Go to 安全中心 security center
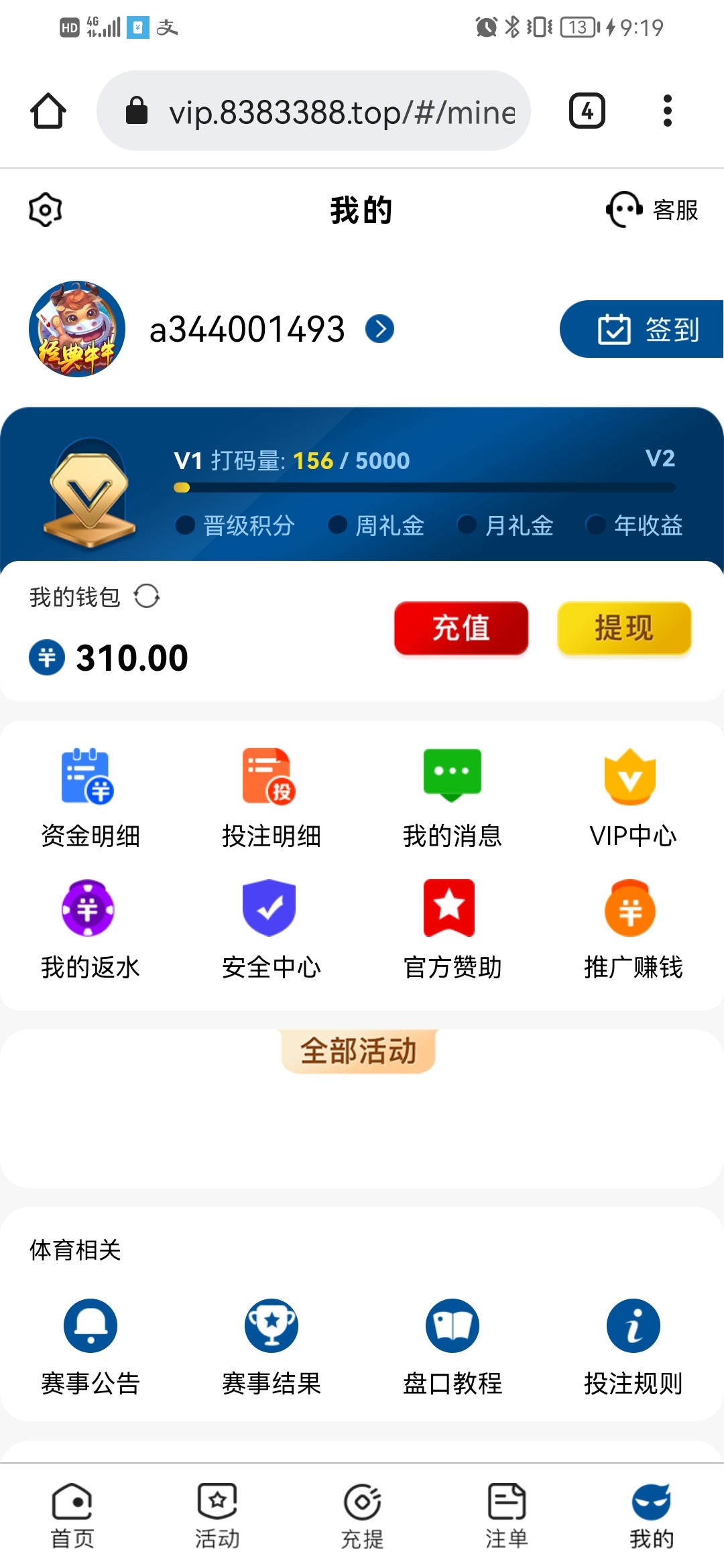This screenshot has height=1568, width=724. pos(271,929)
